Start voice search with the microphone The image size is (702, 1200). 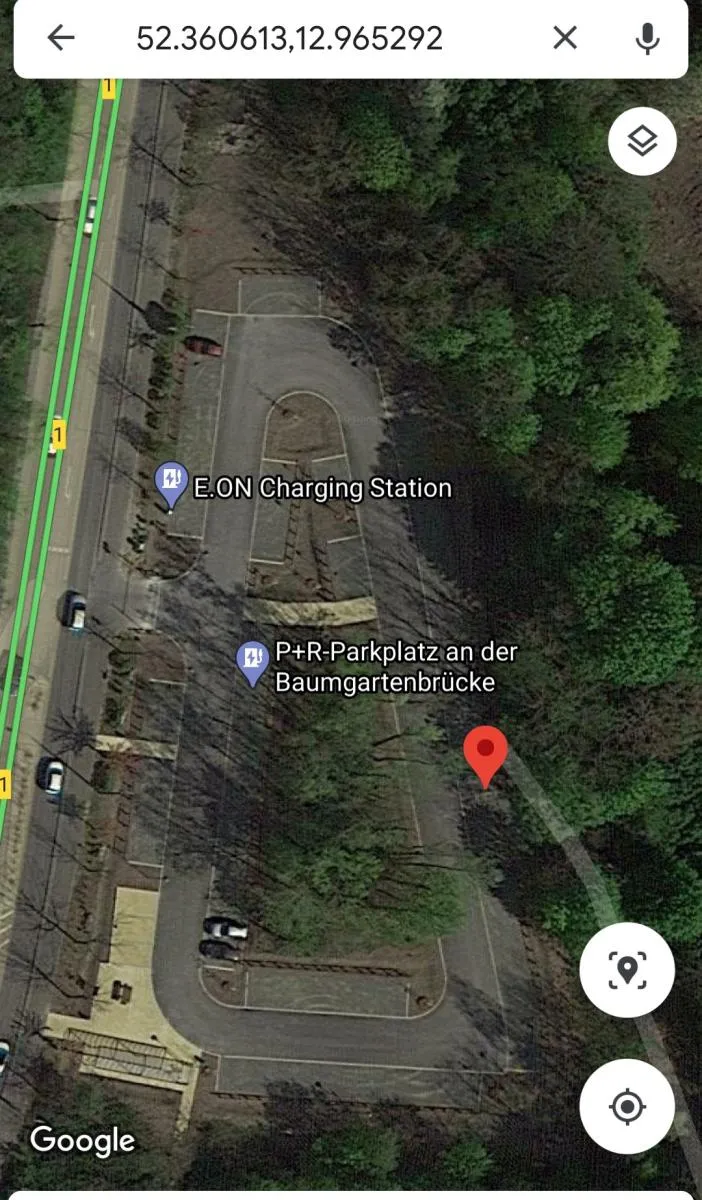point(648,38)
